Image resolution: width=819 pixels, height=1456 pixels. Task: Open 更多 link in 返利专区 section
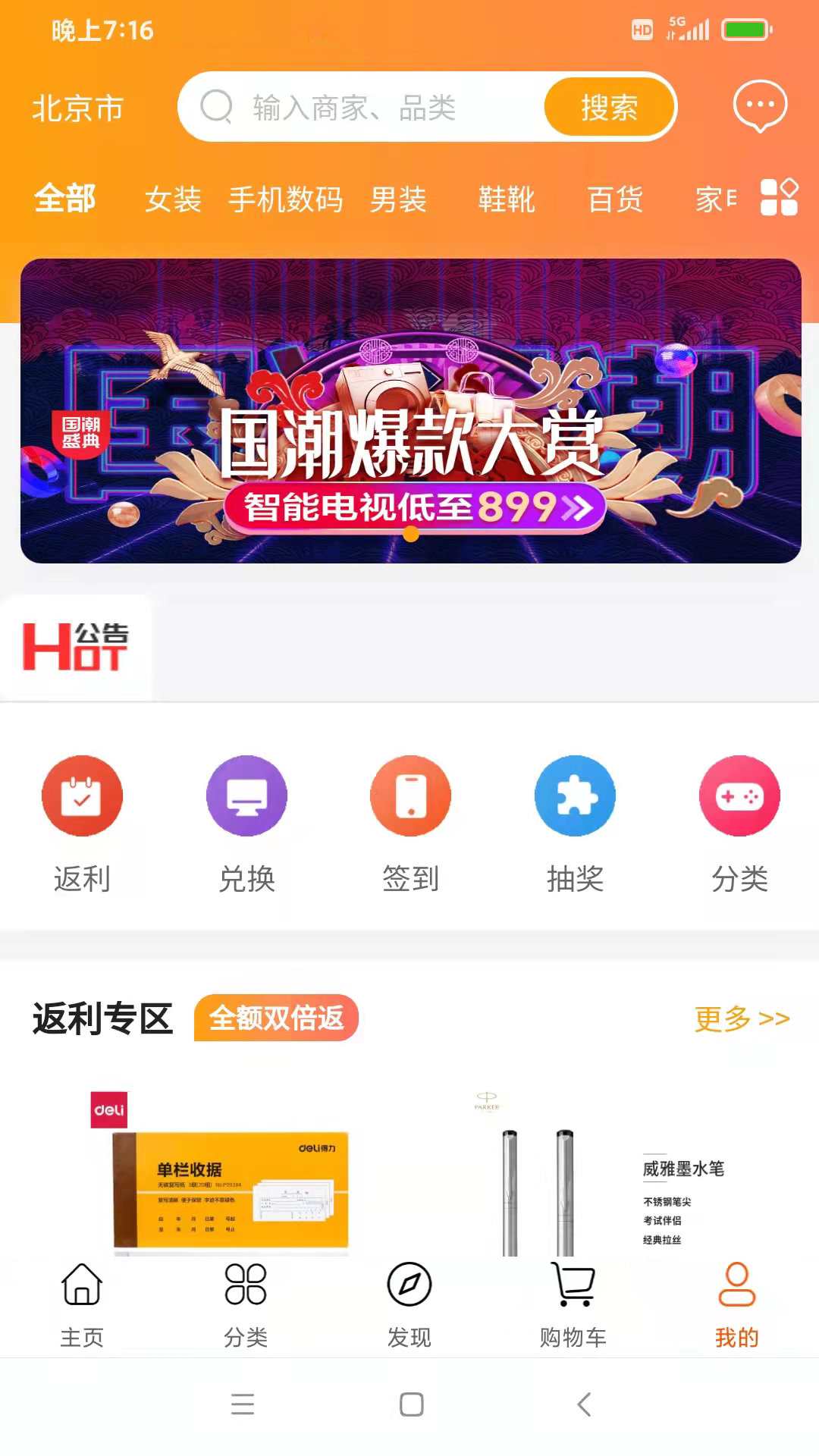739,1019
